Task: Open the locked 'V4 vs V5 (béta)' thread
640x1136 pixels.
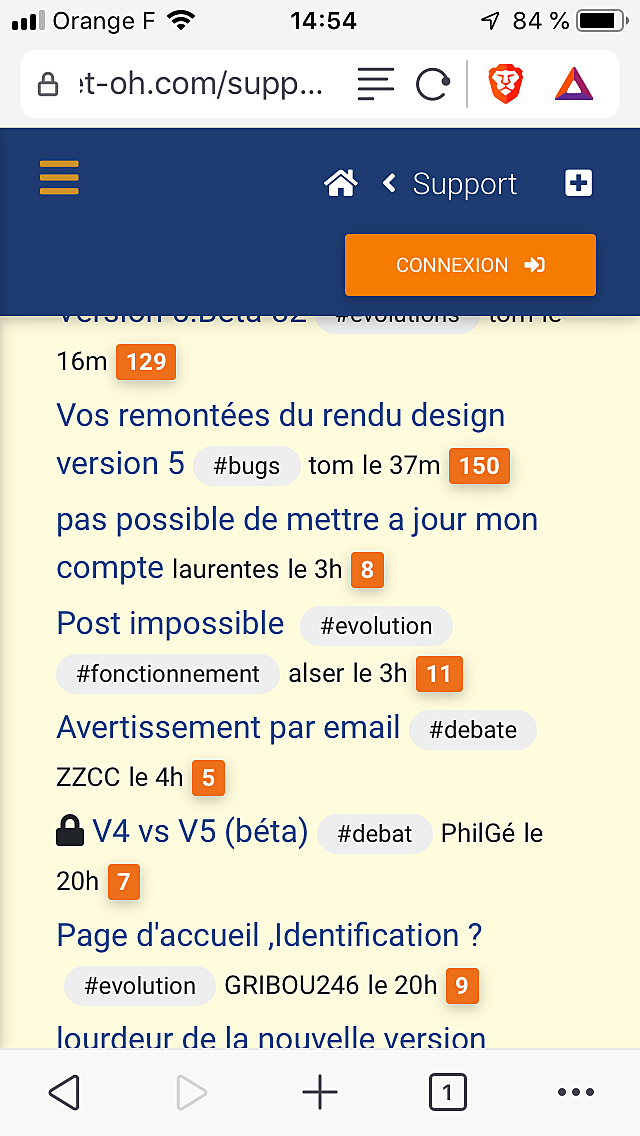Action: coord(200,832)
